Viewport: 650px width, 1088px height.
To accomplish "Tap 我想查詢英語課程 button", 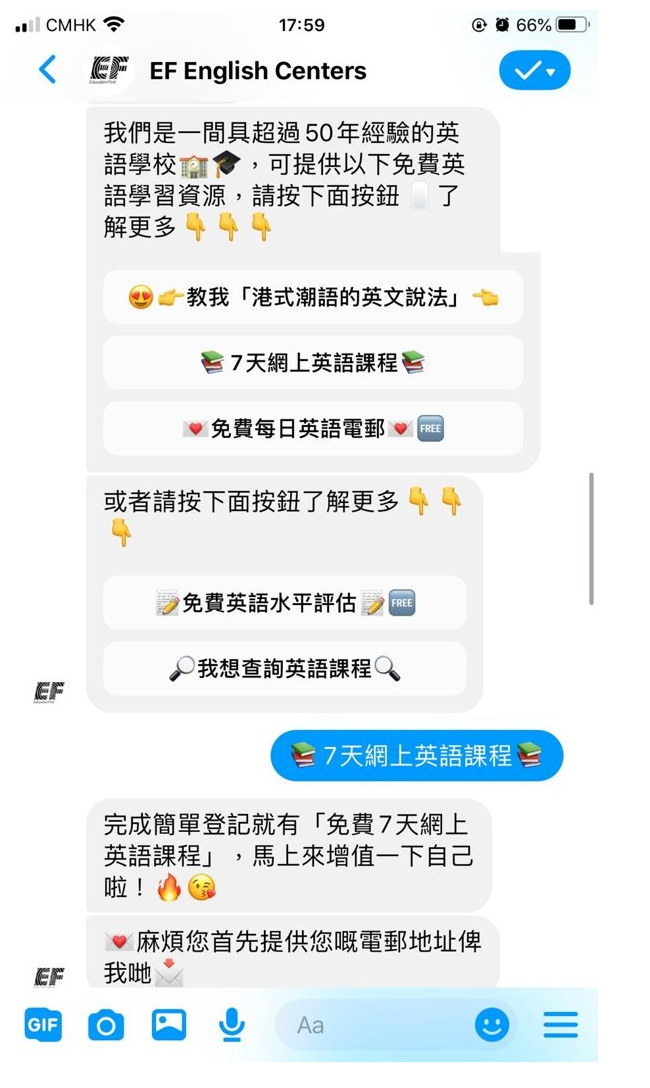I will point(285,669).
